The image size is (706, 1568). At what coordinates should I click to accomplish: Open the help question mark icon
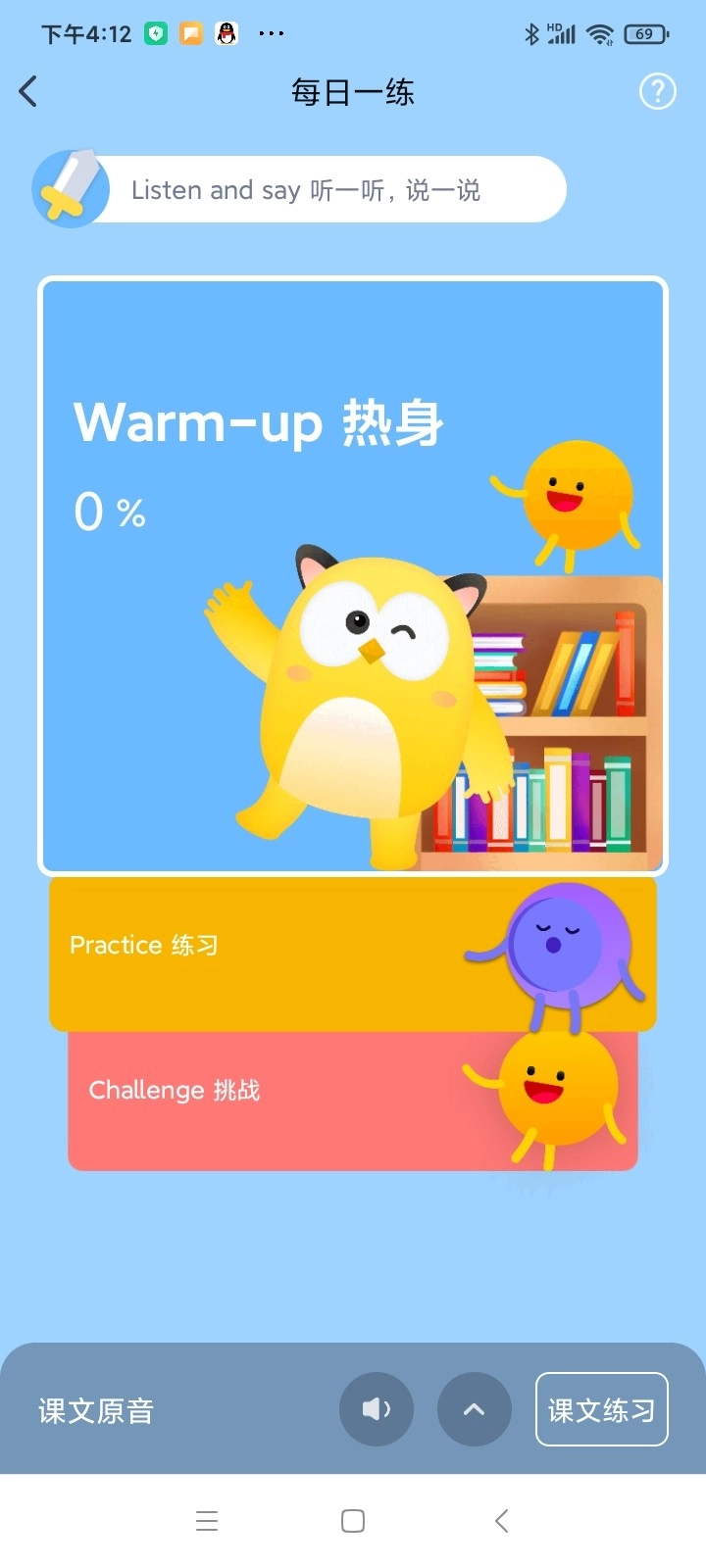click(x=656, y=91)
